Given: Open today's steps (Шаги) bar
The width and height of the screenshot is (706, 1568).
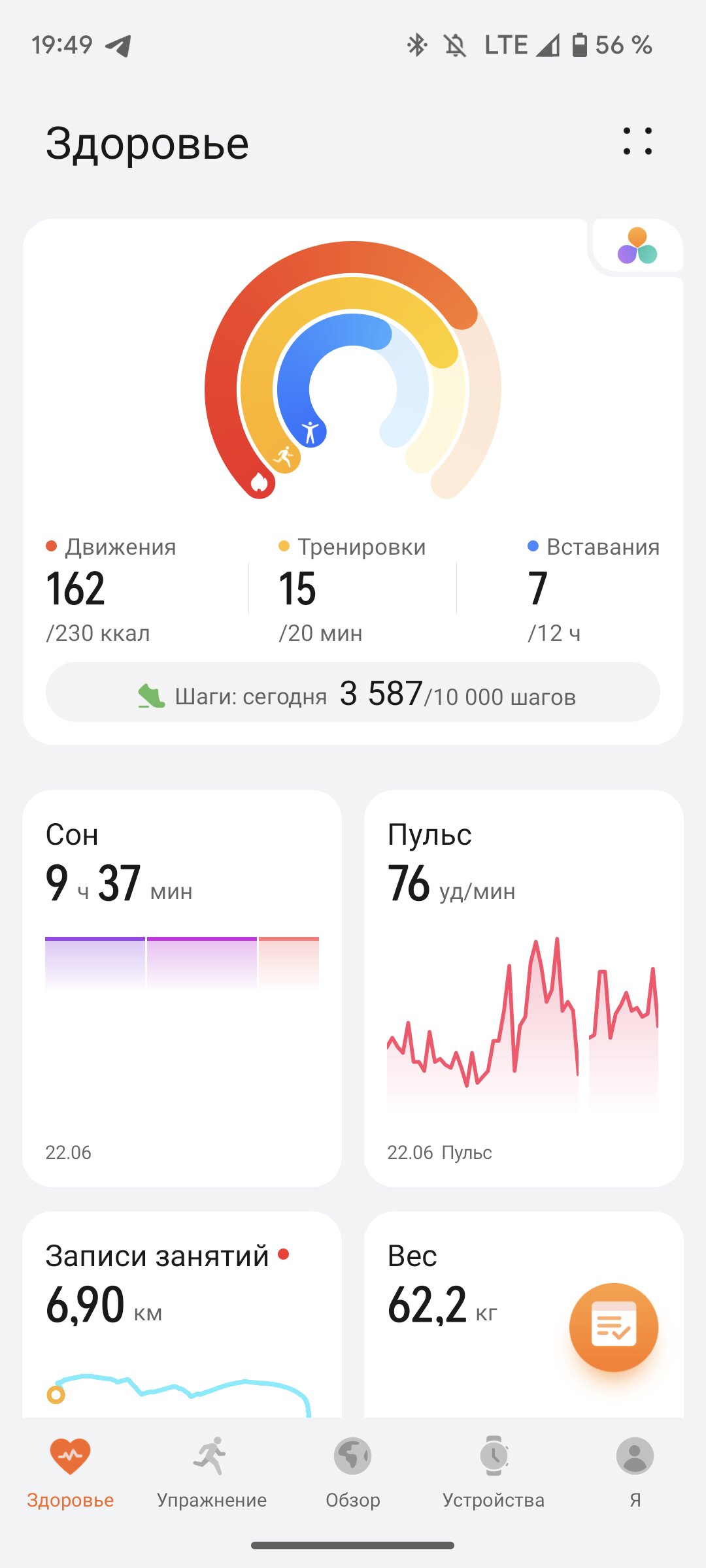Looking at the screenshot, I should click(353, 693).
